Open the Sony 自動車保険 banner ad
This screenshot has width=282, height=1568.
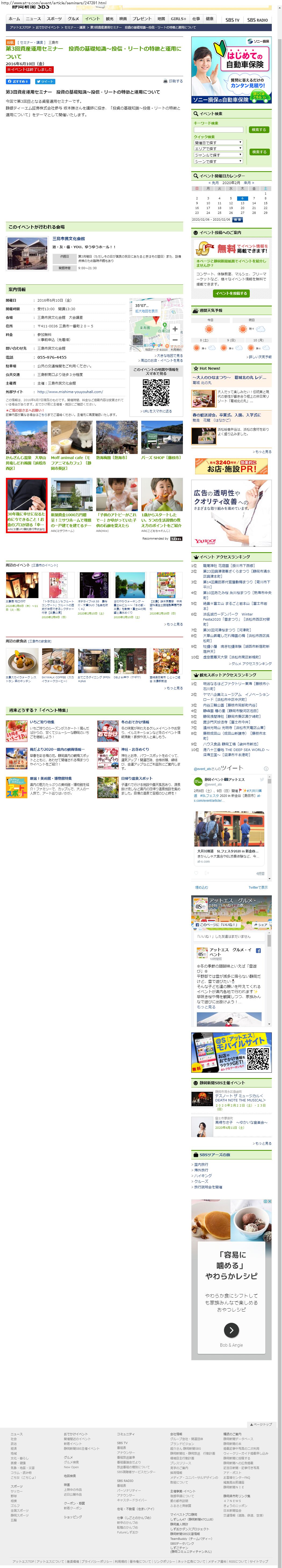coord(232,70)
